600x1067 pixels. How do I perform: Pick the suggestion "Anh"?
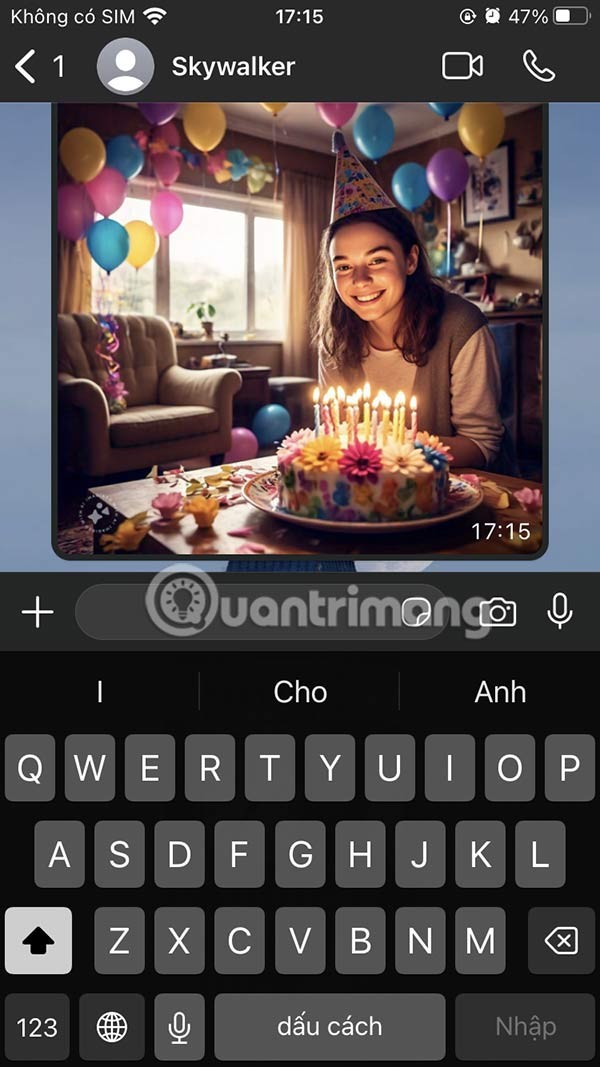500,692
